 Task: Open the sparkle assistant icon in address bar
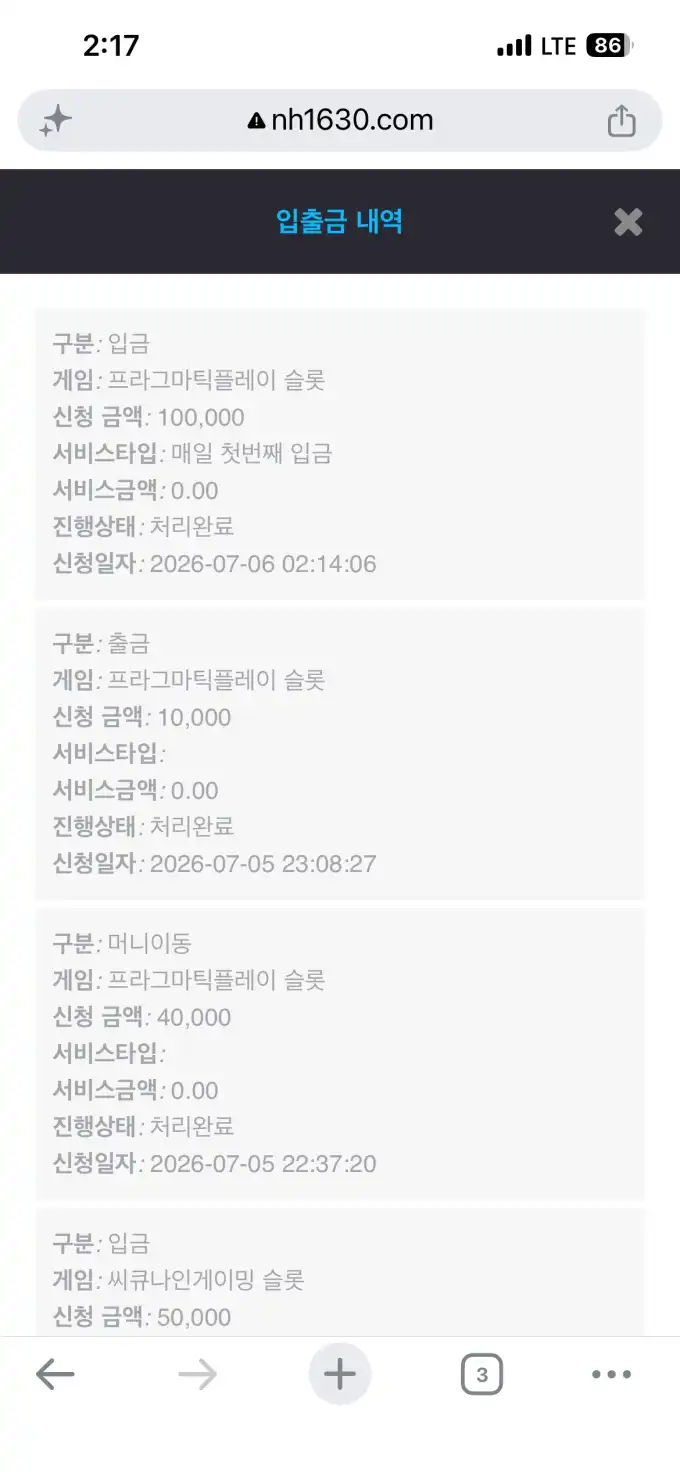click(x=55, y=121)
